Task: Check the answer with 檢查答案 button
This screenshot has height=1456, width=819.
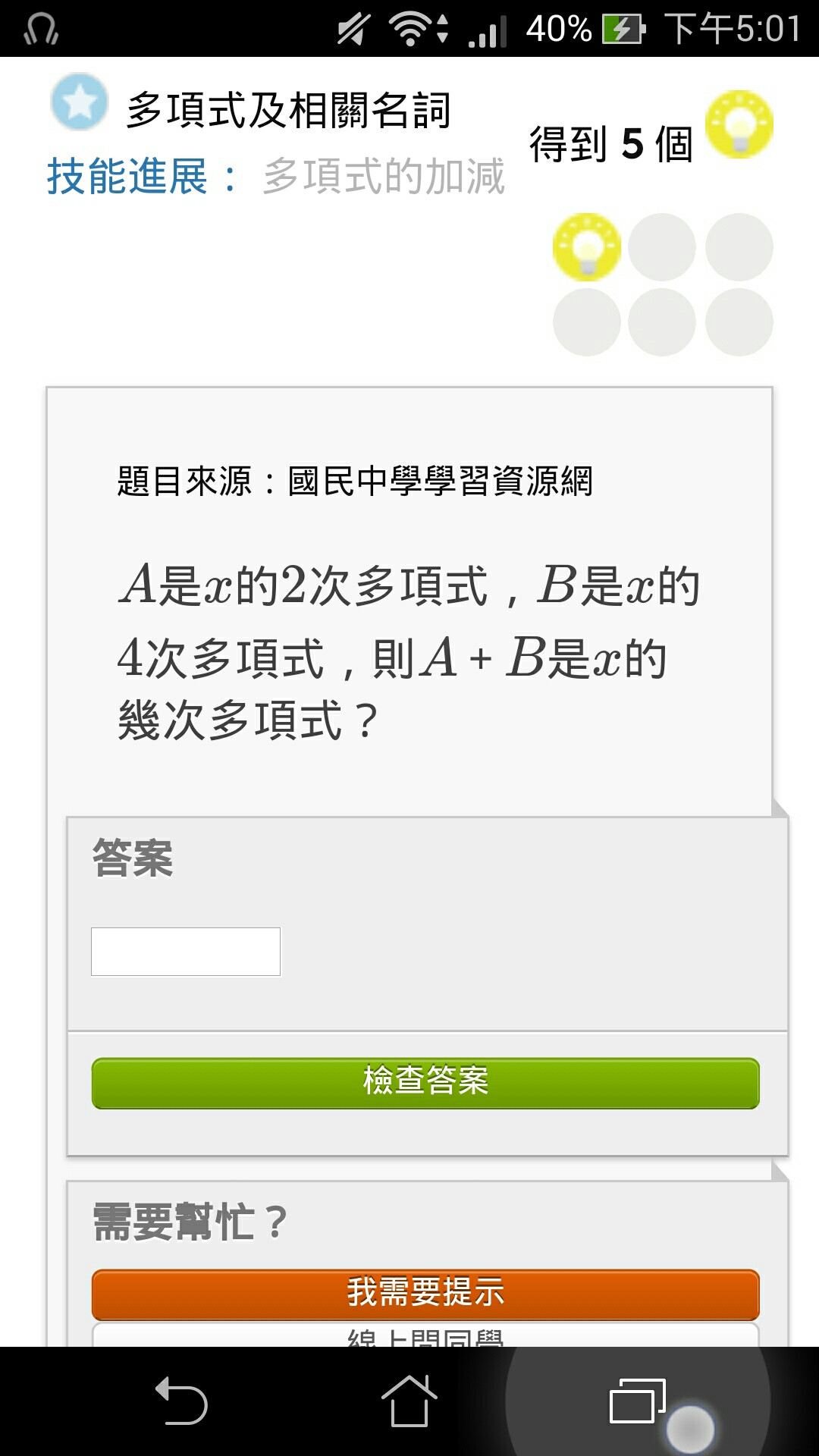Action: [x=425, y=1083]
